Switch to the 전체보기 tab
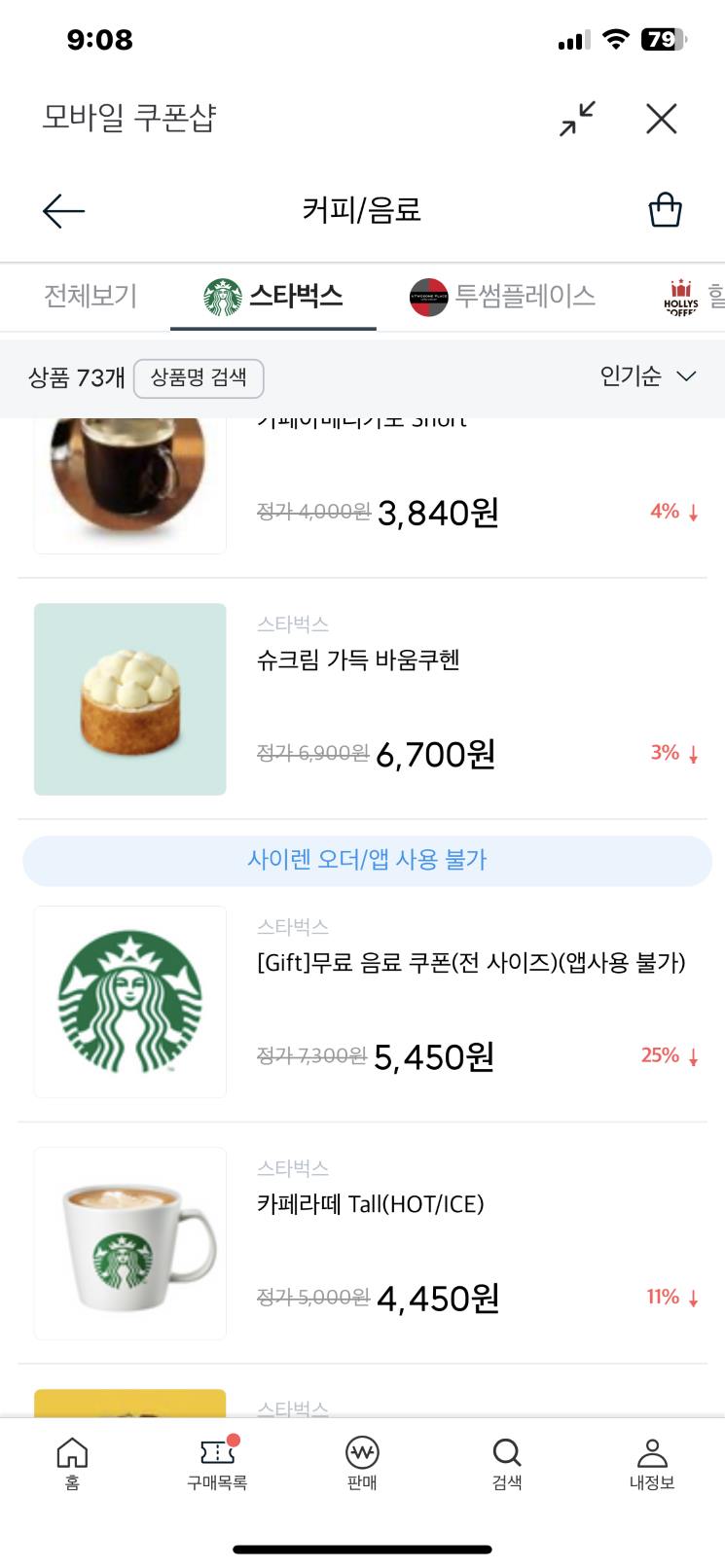Image resolution: width=725 pixels, height=1568 pixels. coord(91,296)
